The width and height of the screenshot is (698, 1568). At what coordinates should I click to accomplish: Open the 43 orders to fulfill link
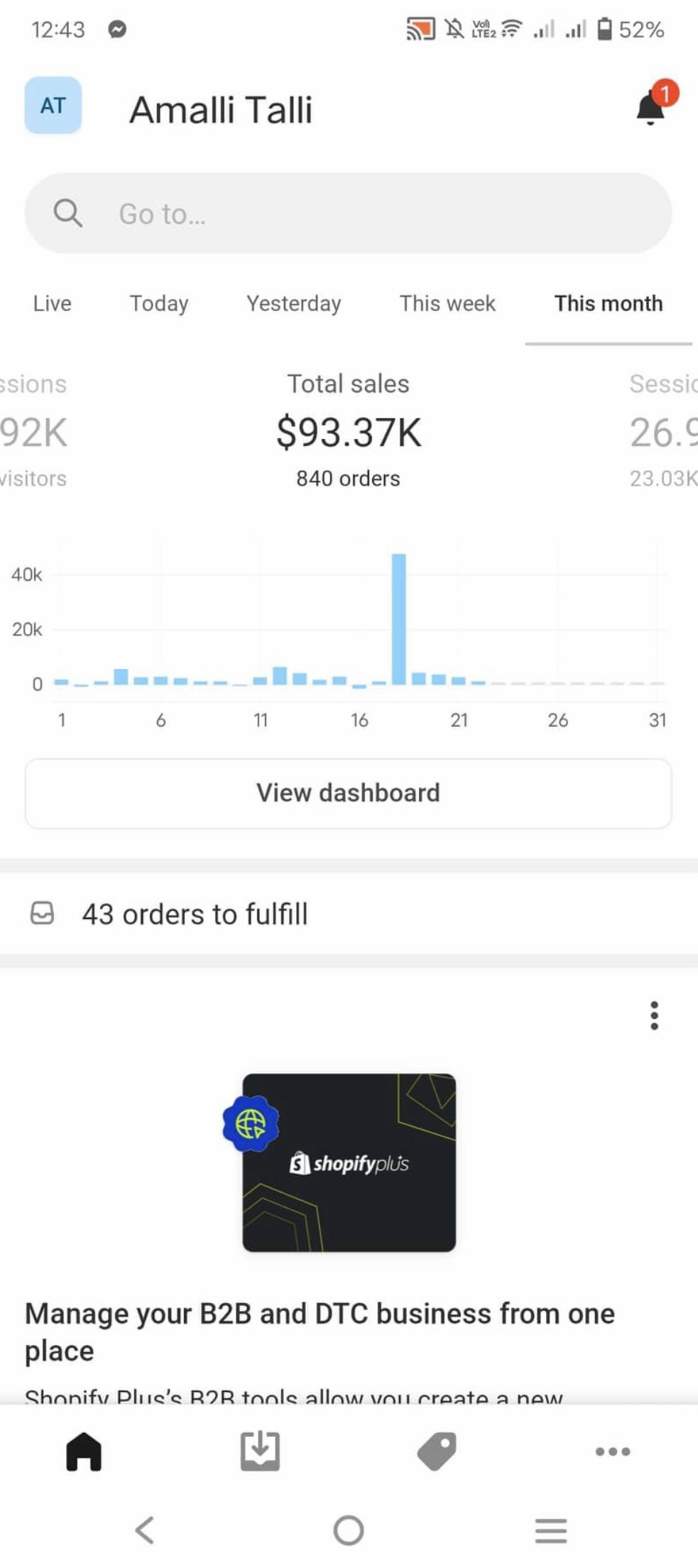(195, 914)
